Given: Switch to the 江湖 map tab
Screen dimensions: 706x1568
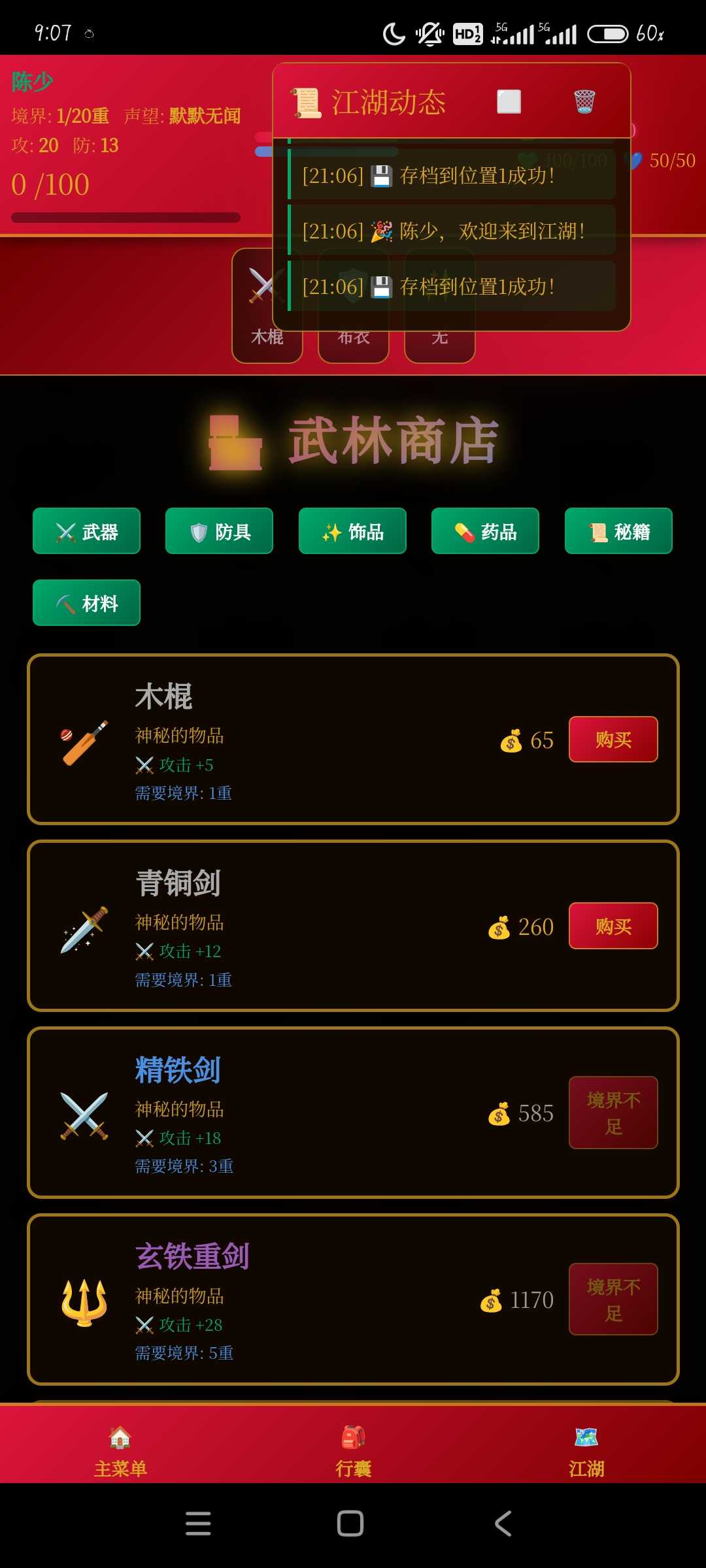Looking at the screenshot, I should pos(586,1452).
